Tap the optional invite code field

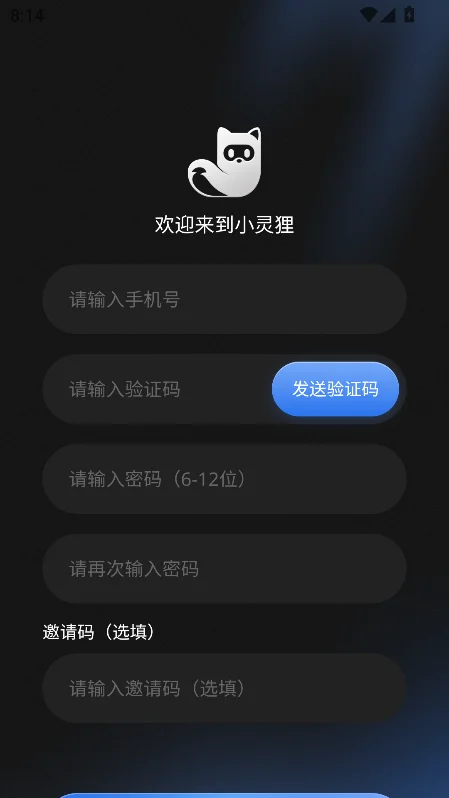pos(224,688)
